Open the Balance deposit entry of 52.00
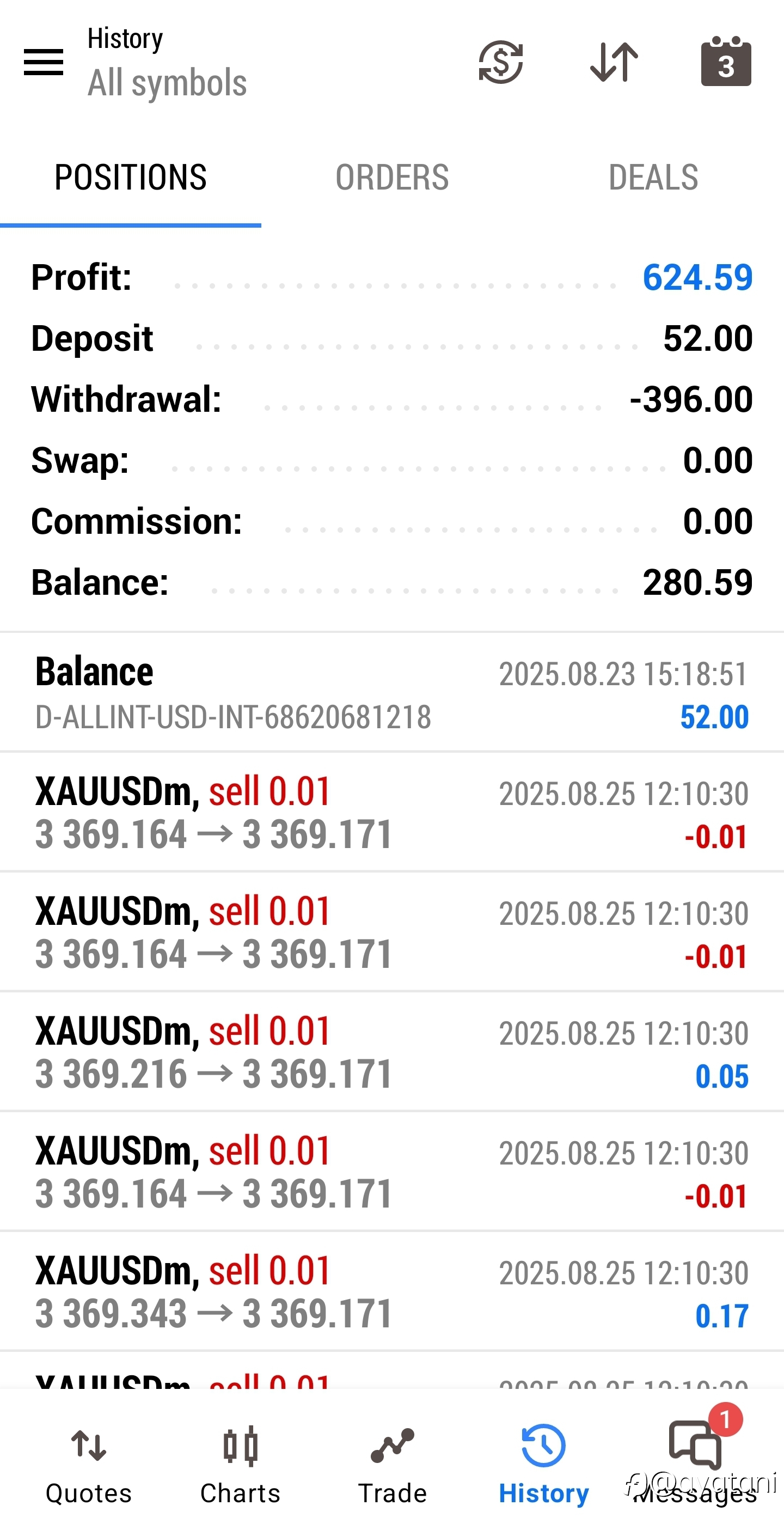Screen dimensions: 784x1524 pos(392,693)
